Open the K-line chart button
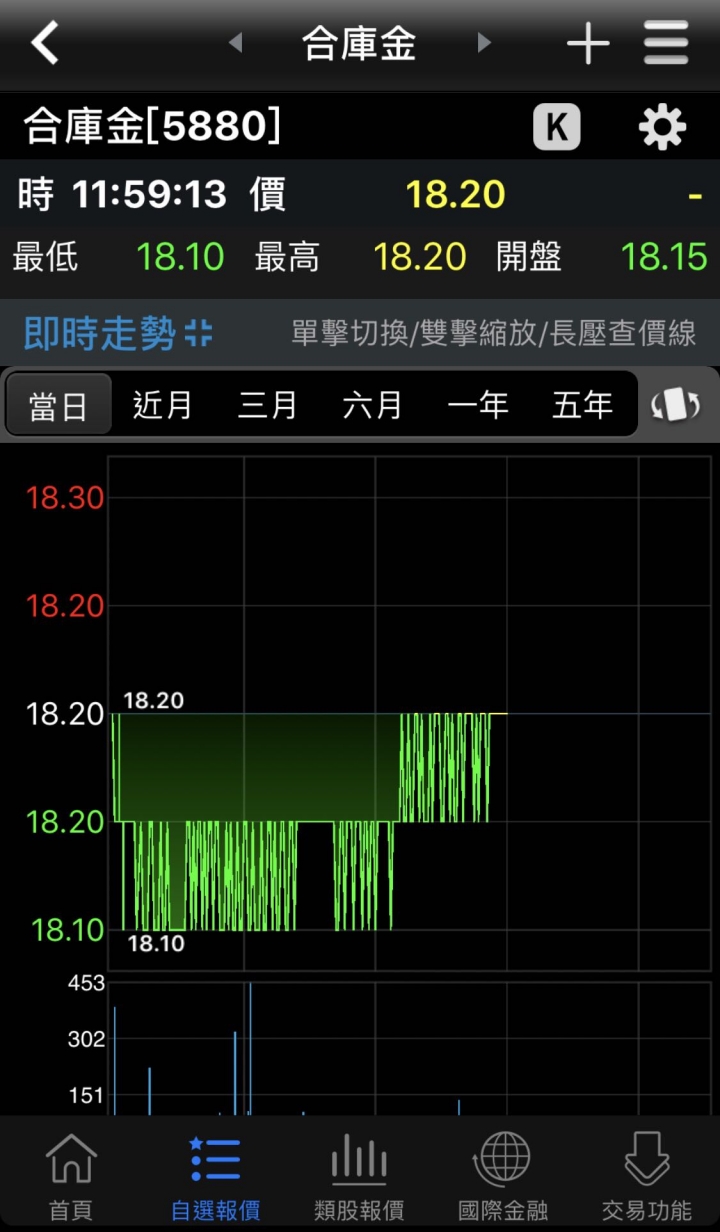The height and width of the screenshot is (1232, 720). tap(557, 128)
